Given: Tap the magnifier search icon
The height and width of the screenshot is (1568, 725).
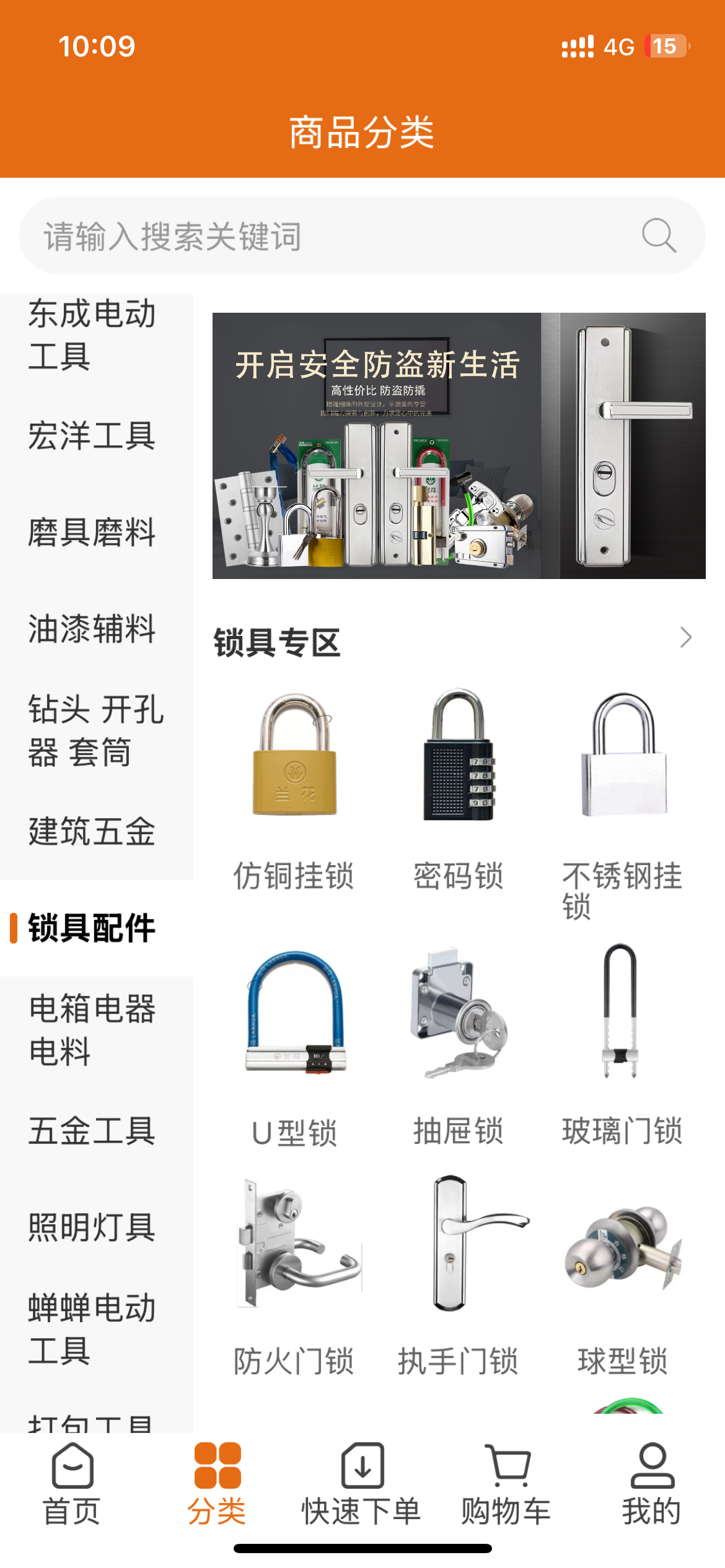Looking at the screenshot, I should pos(658,235).
